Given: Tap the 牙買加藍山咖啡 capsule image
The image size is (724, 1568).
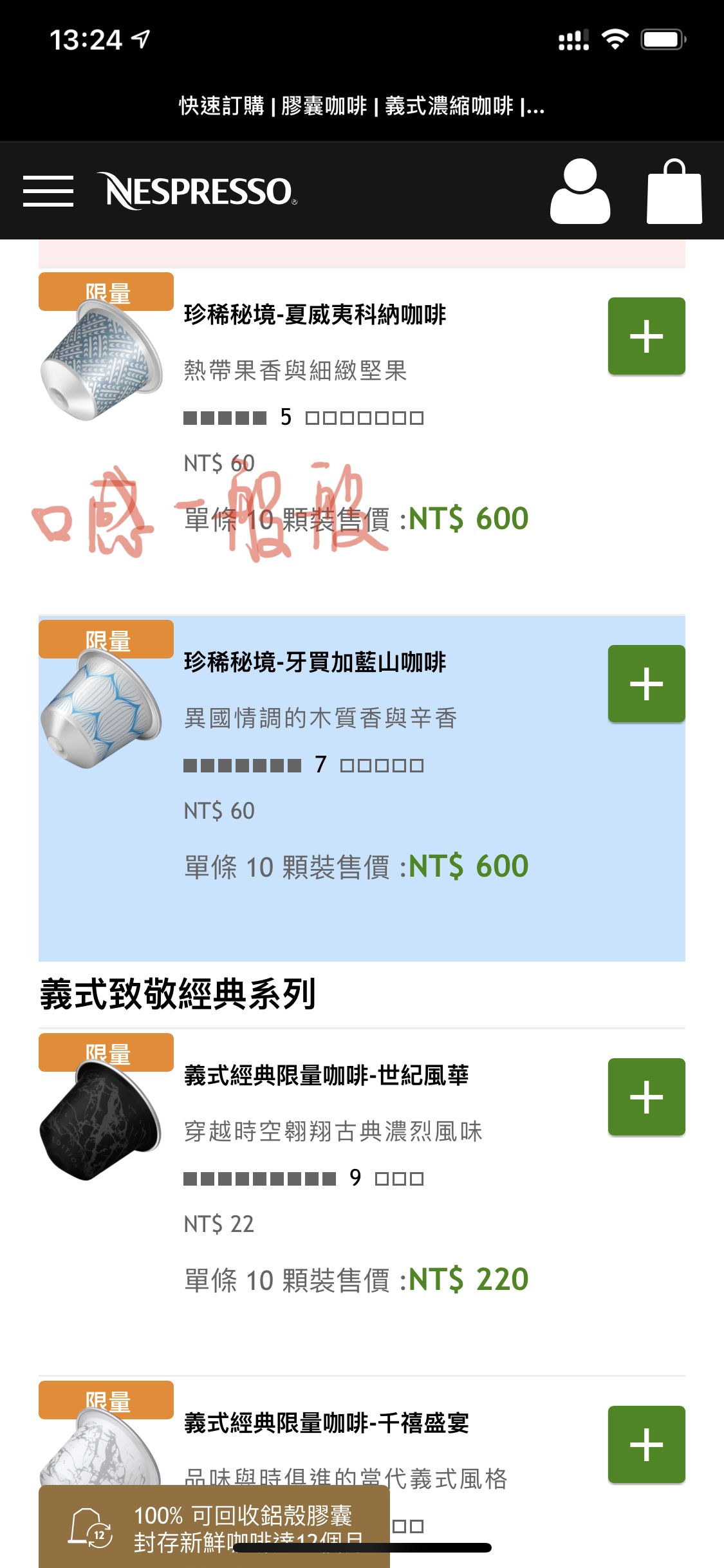Looking at the screenshot, I should click(x=101, y=708).
